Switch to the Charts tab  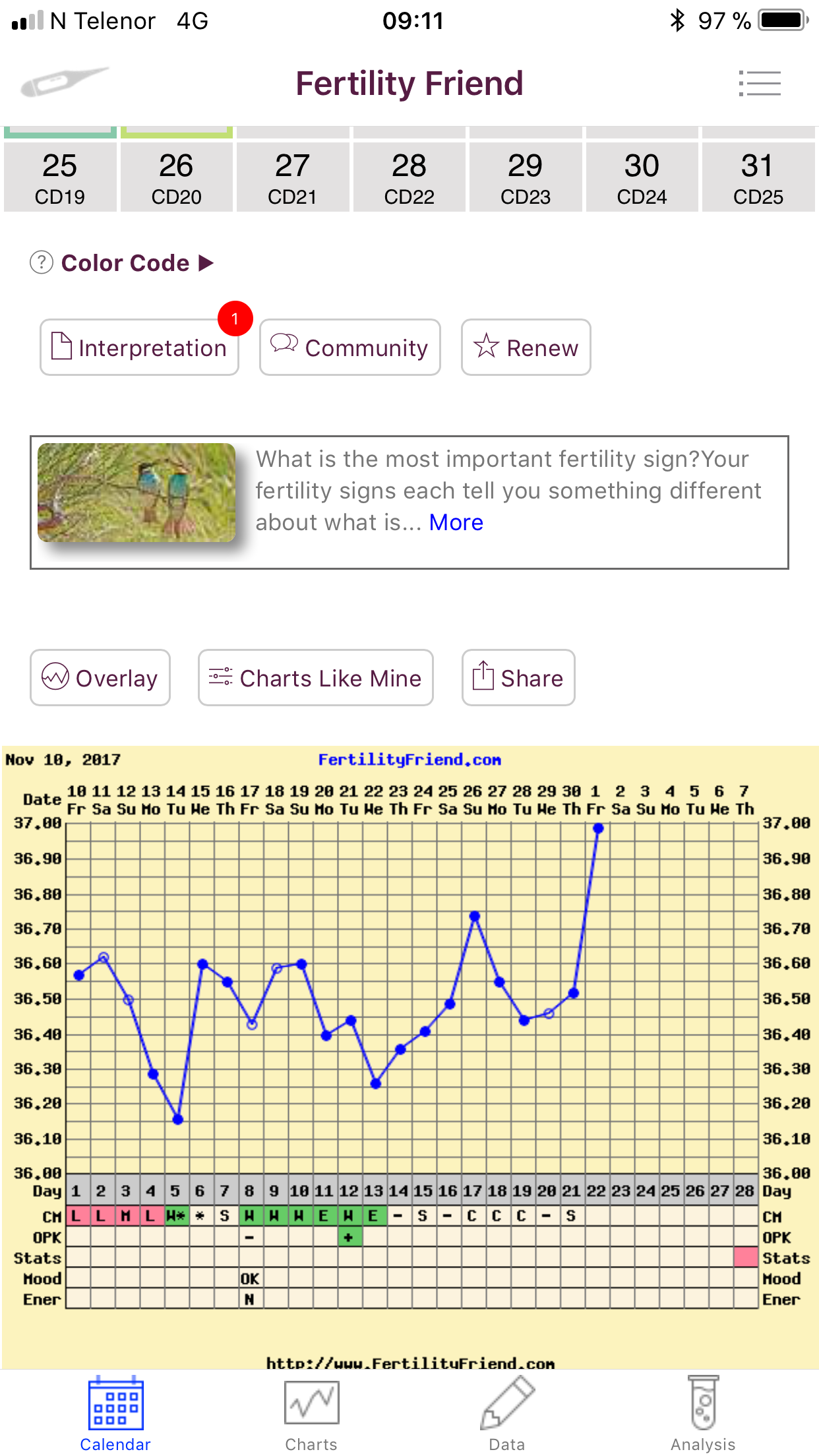point(311,1414)
